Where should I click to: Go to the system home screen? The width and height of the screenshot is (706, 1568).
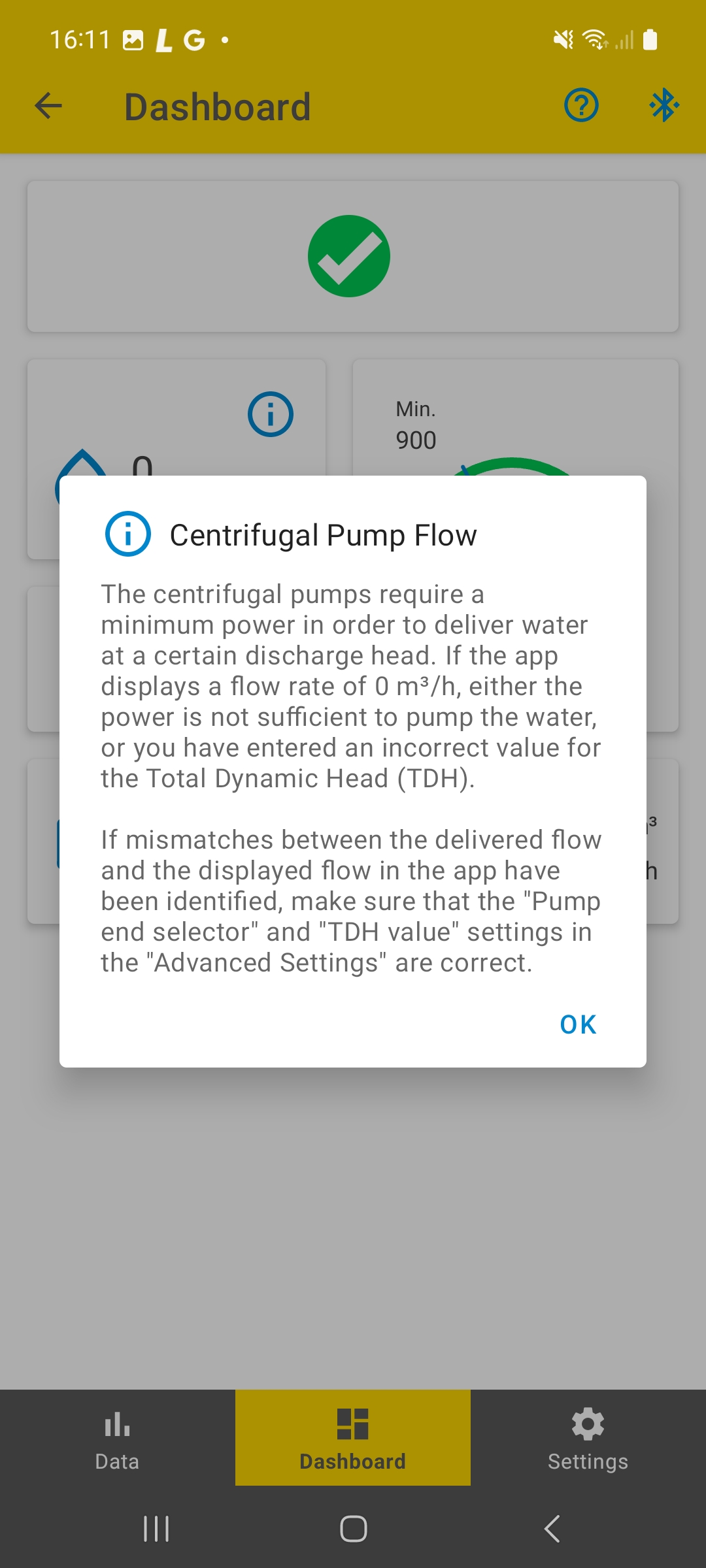[x=353, y=1529]
